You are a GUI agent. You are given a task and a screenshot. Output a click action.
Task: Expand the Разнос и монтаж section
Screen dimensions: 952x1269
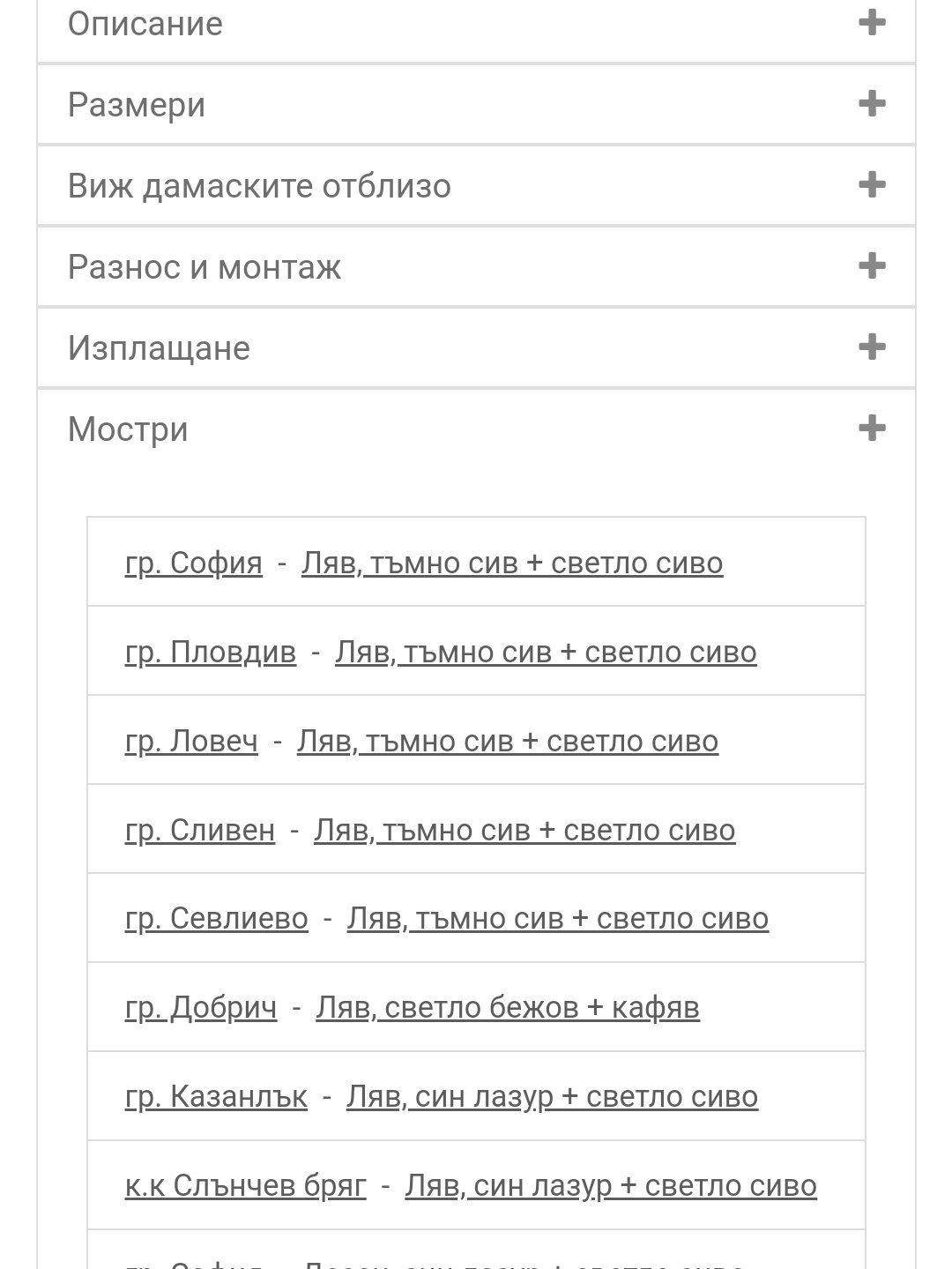[476, 266]
